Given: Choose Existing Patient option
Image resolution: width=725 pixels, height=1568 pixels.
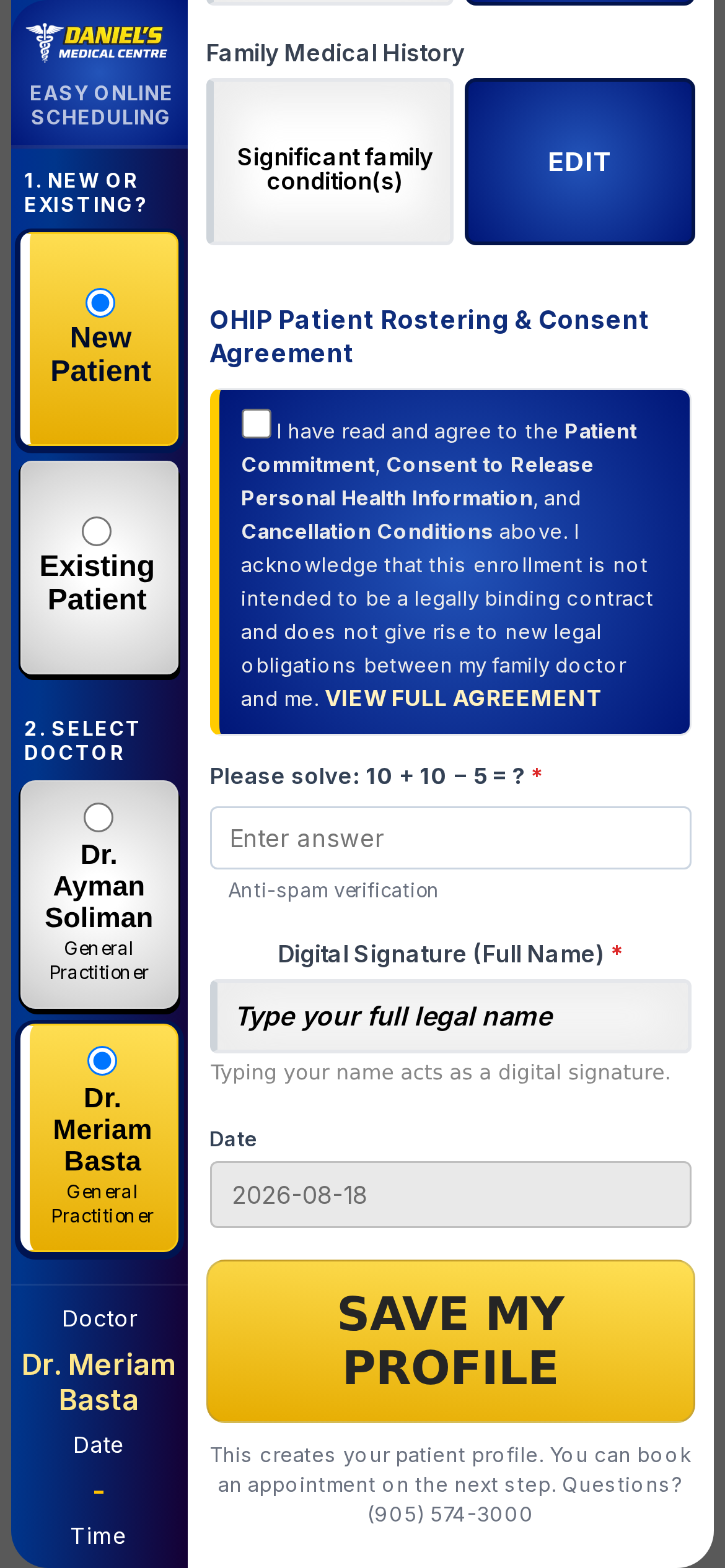Looking at the screenshot, I should click(x=99, y=567).
